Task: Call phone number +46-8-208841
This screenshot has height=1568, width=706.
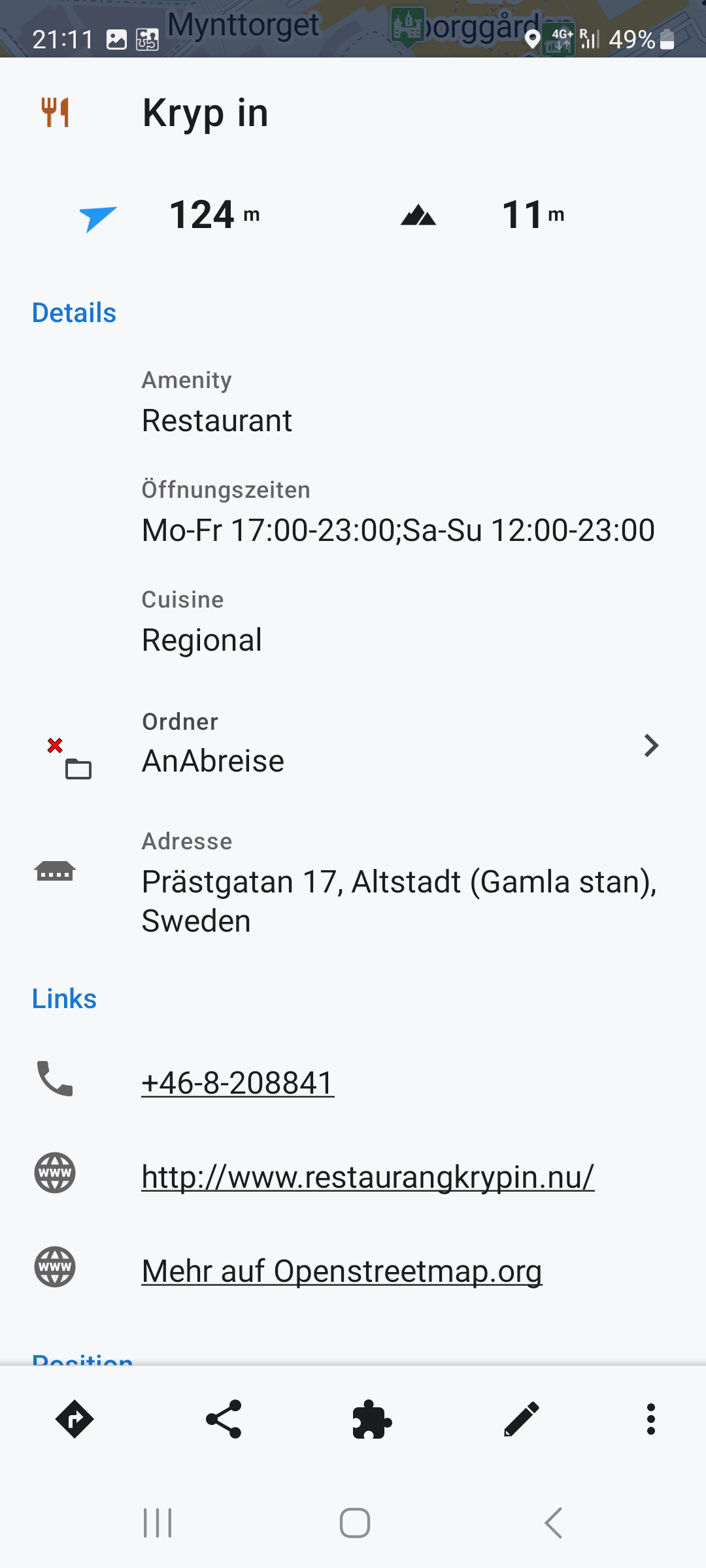Action: tap(238, 1083)
